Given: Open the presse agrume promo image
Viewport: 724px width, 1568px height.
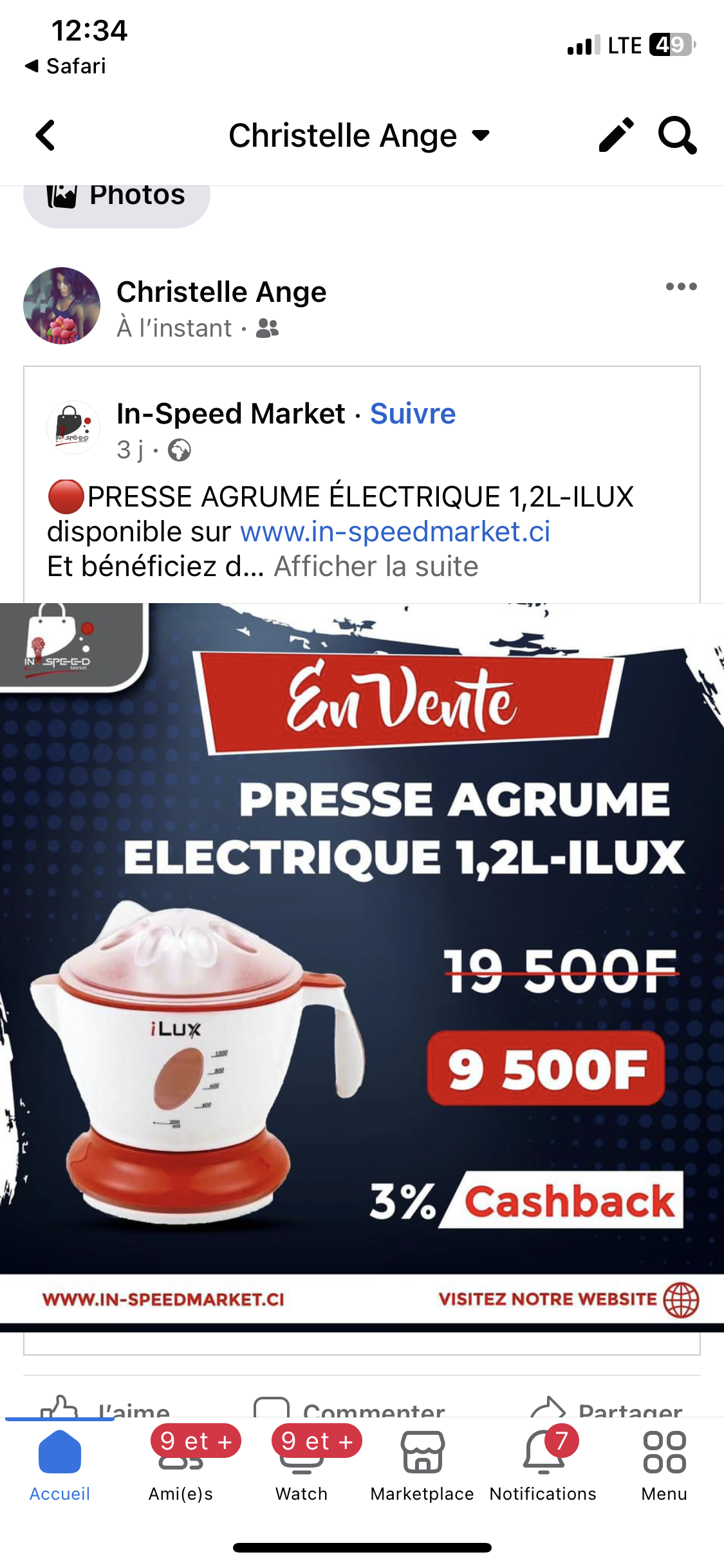Looking at the screenshot, I should (362, 966).
